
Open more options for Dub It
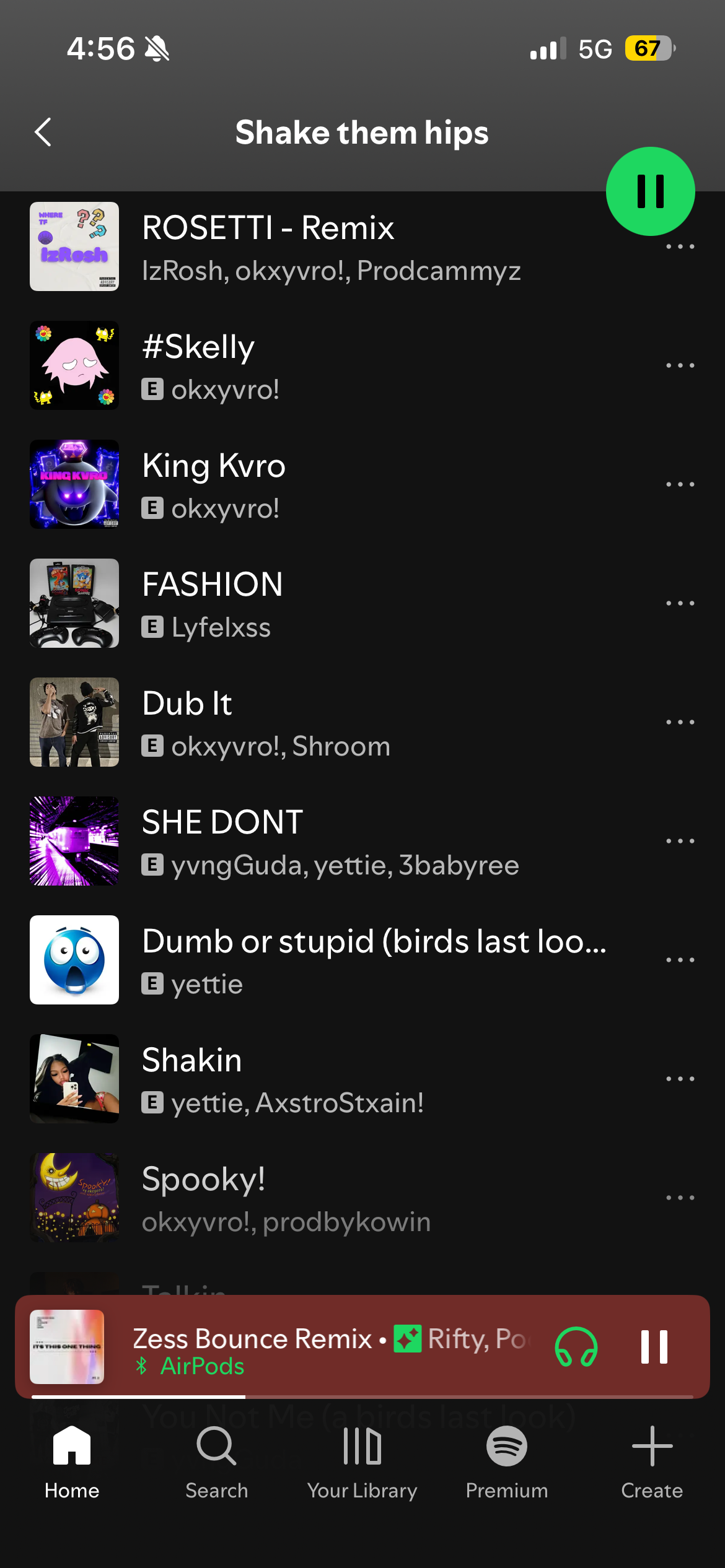coord(680,722)
